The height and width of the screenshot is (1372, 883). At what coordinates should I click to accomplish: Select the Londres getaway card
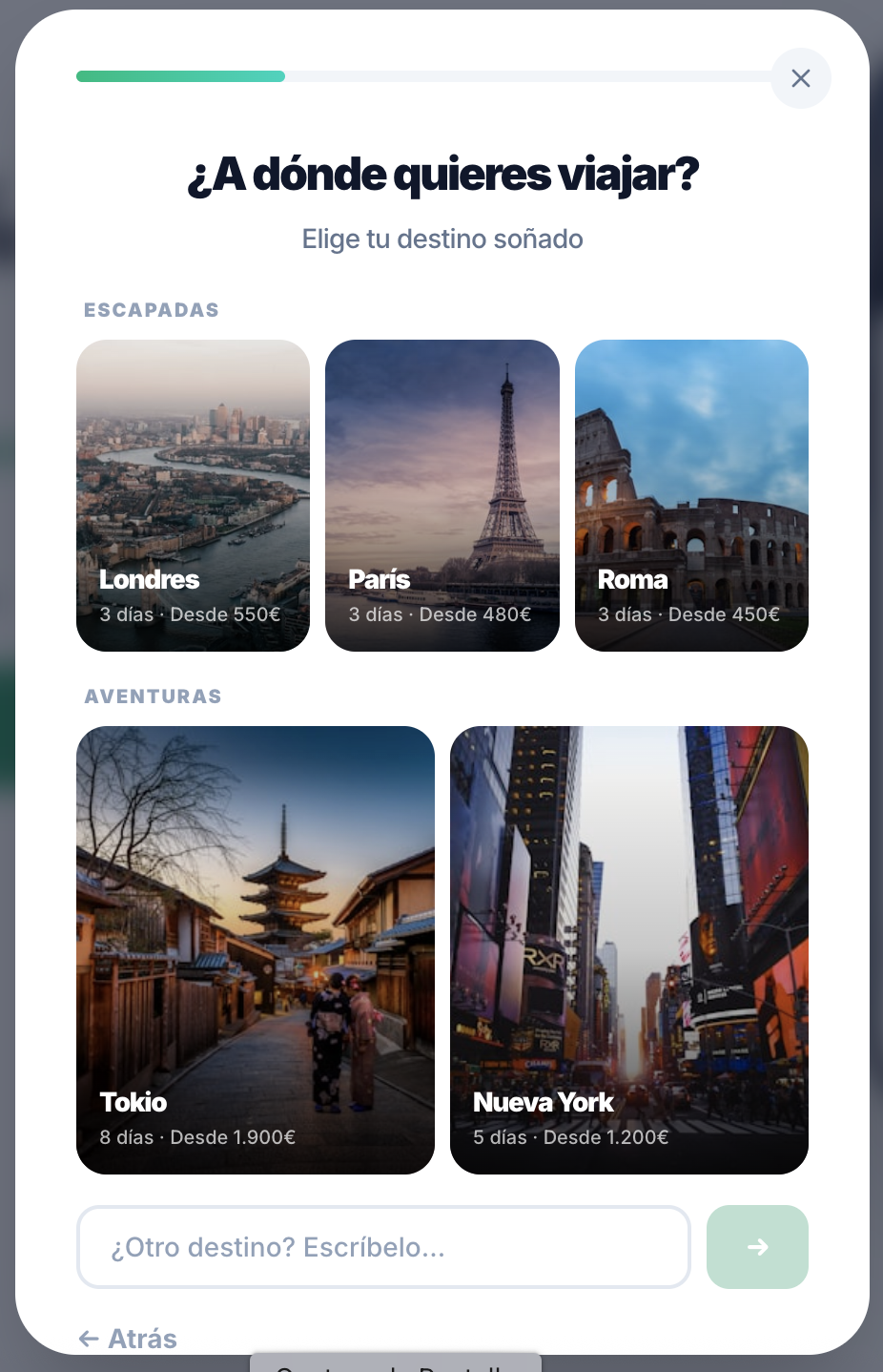193,495
